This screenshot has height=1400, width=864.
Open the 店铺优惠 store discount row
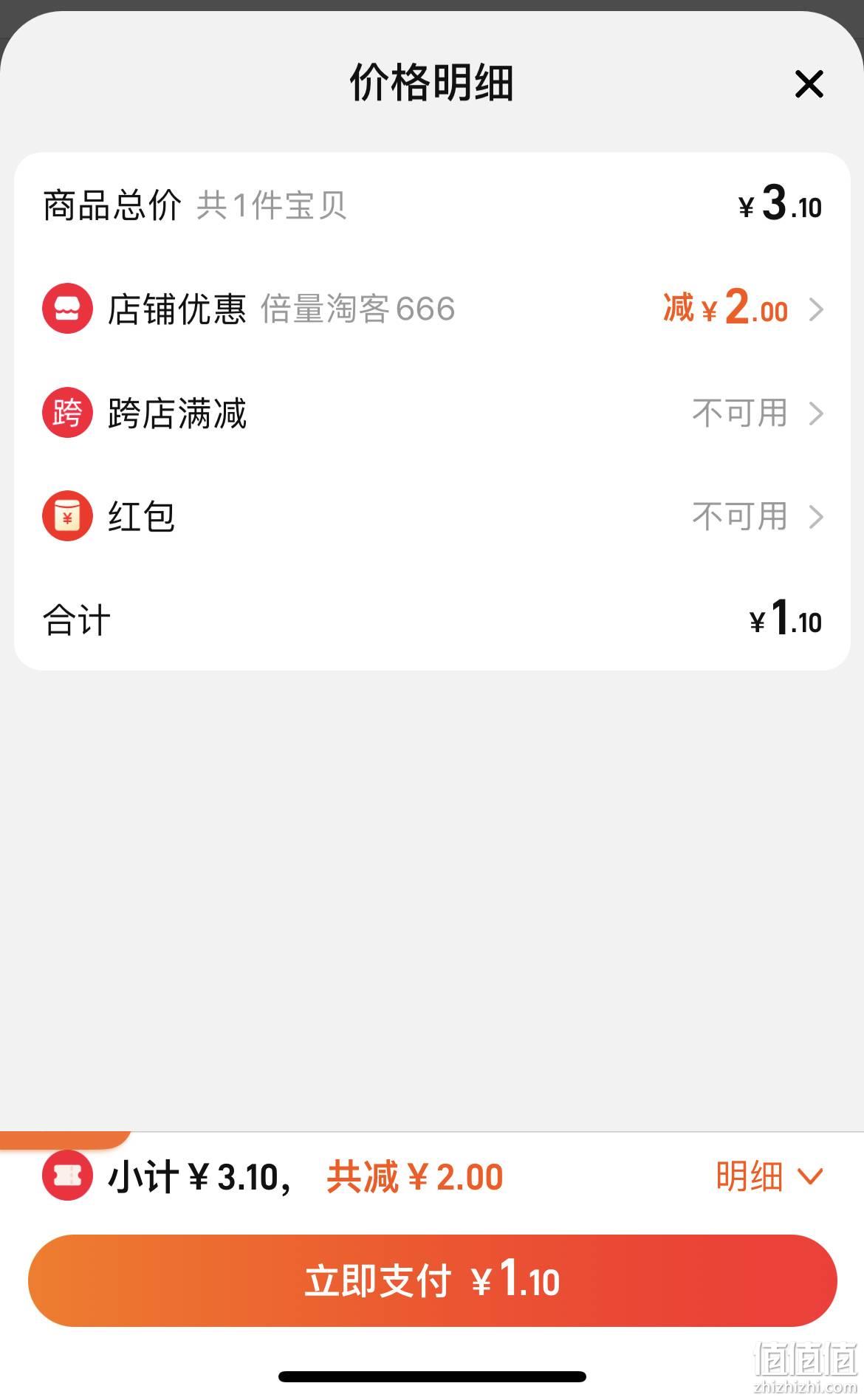click(x=432, y=309)
